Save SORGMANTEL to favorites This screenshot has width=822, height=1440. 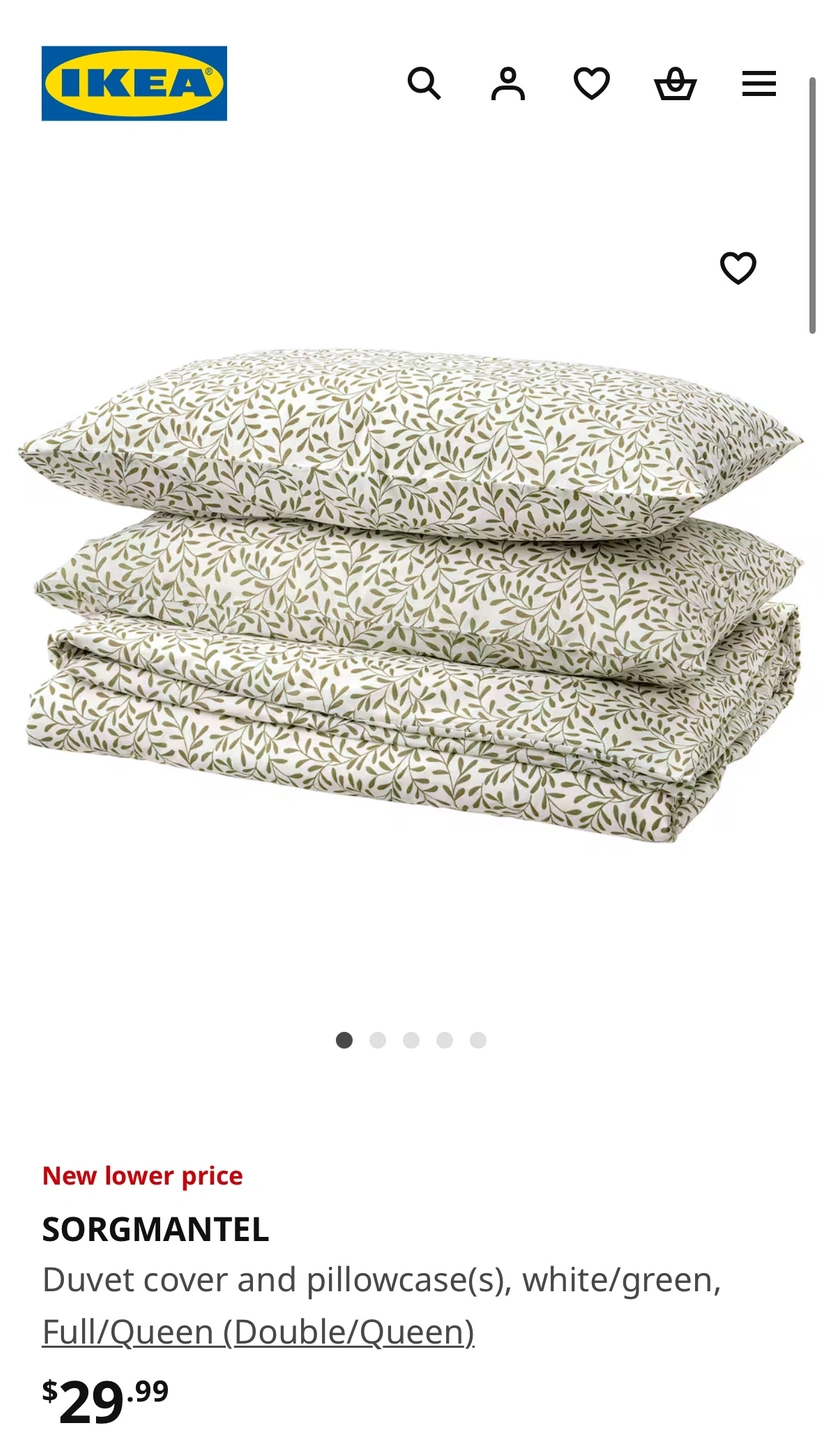(738, 268)
